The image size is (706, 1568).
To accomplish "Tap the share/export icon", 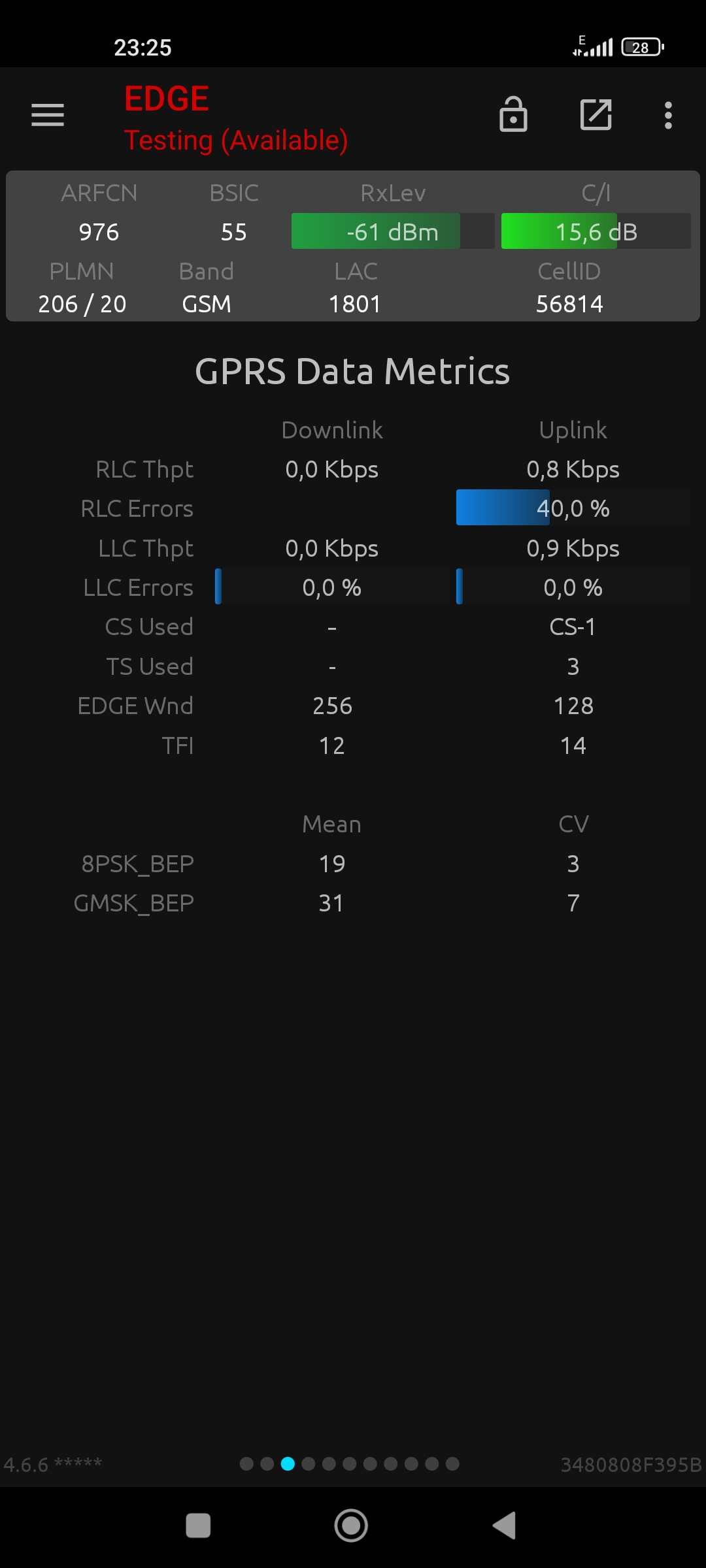I will (596, 115).
